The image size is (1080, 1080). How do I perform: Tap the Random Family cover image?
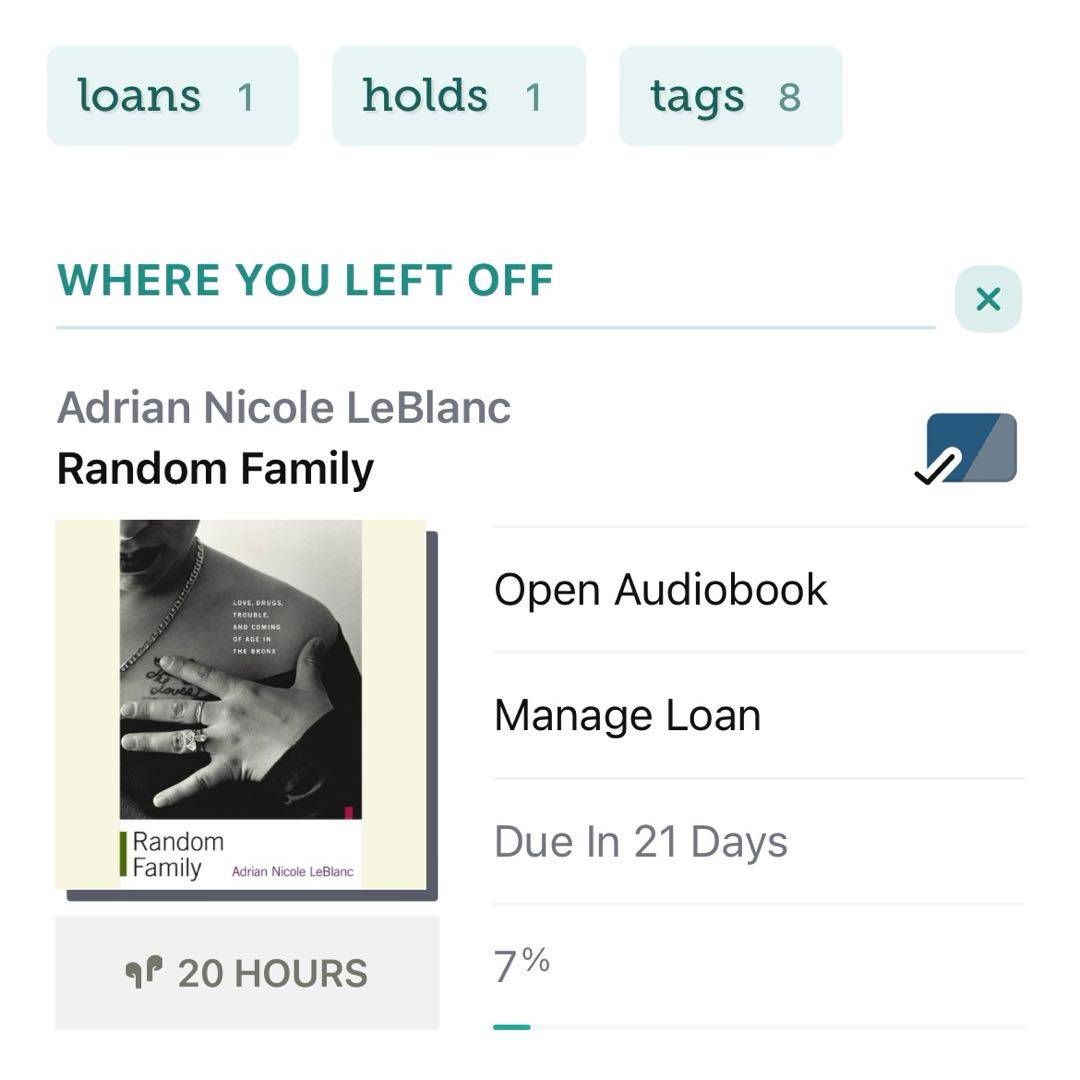pyautogui.click(x=241, y=704)
